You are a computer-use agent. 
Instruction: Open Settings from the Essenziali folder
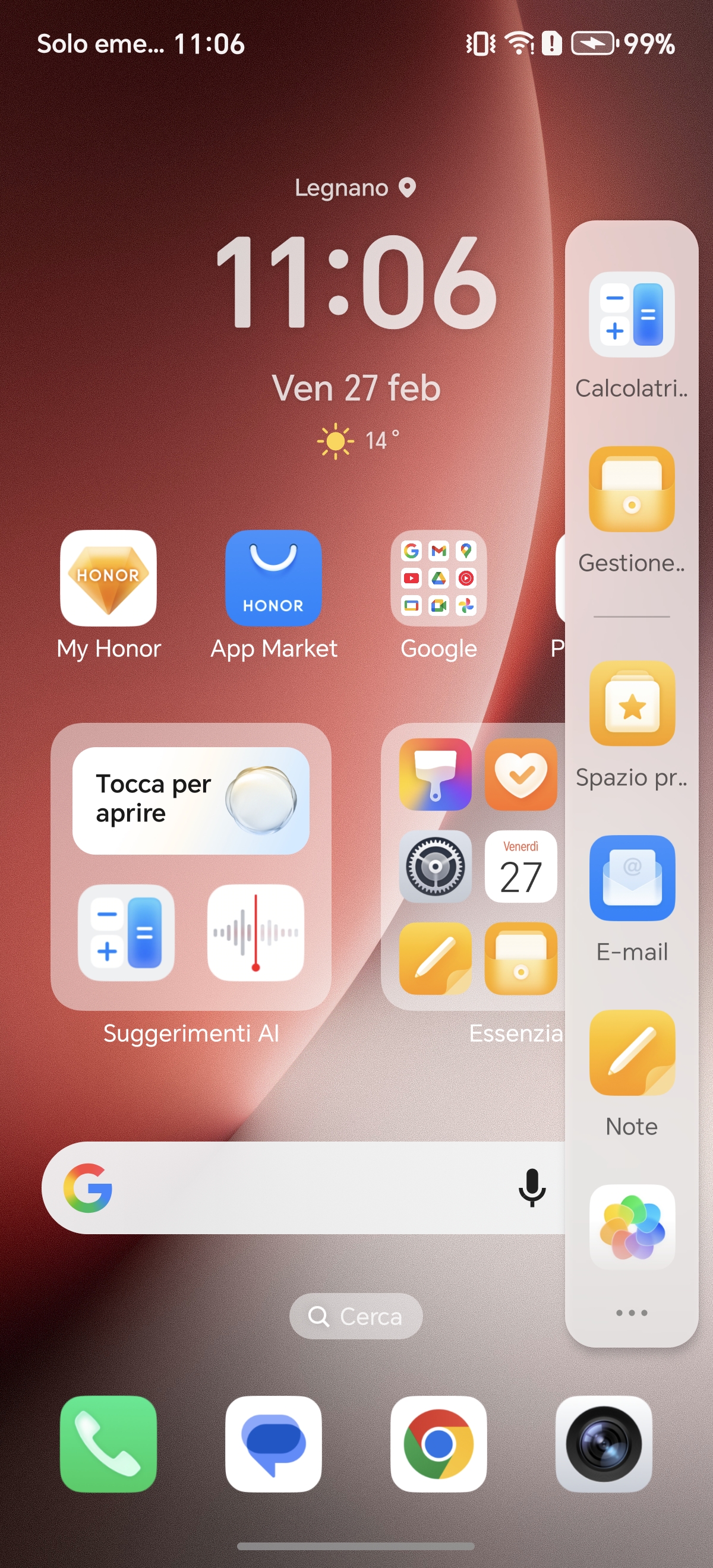[435, 866]
